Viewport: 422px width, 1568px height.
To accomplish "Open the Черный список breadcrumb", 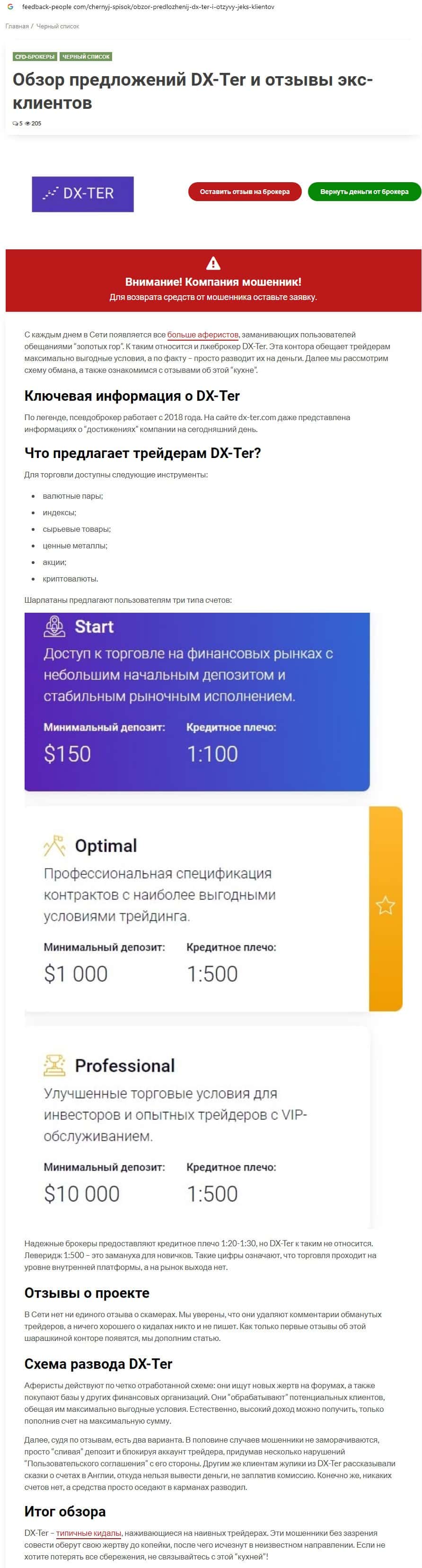I will click(58, 26).
